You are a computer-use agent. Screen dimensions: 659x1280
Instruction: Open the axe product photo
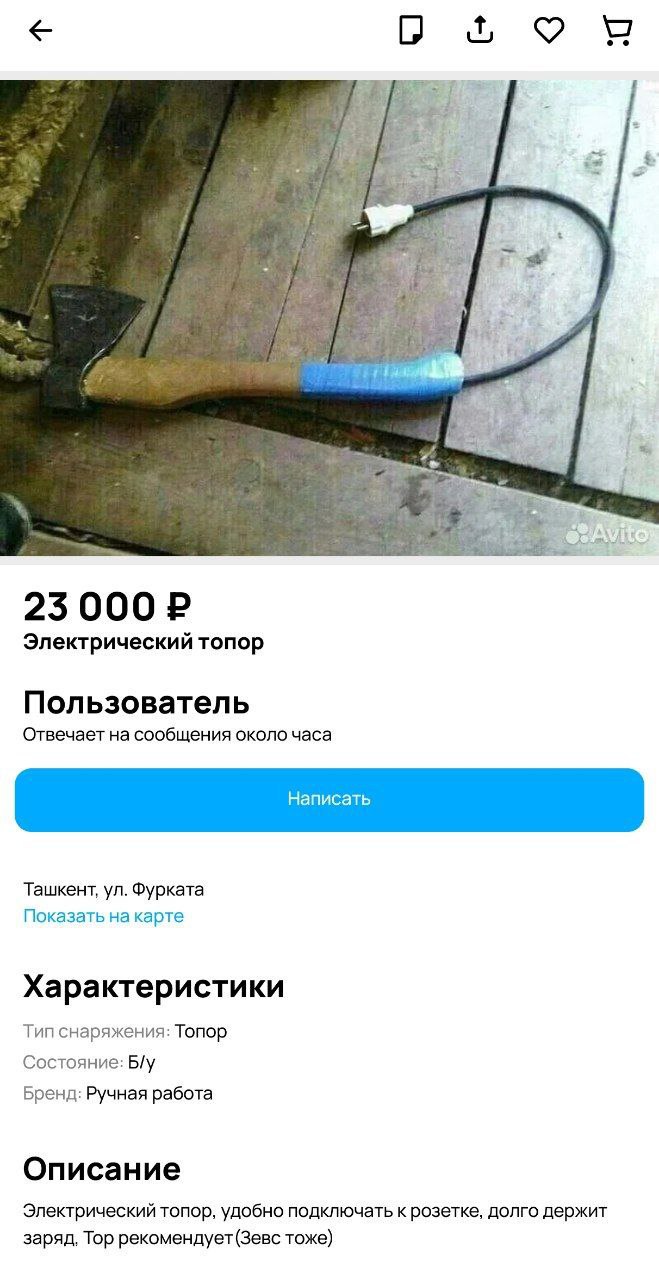point(329,318)
